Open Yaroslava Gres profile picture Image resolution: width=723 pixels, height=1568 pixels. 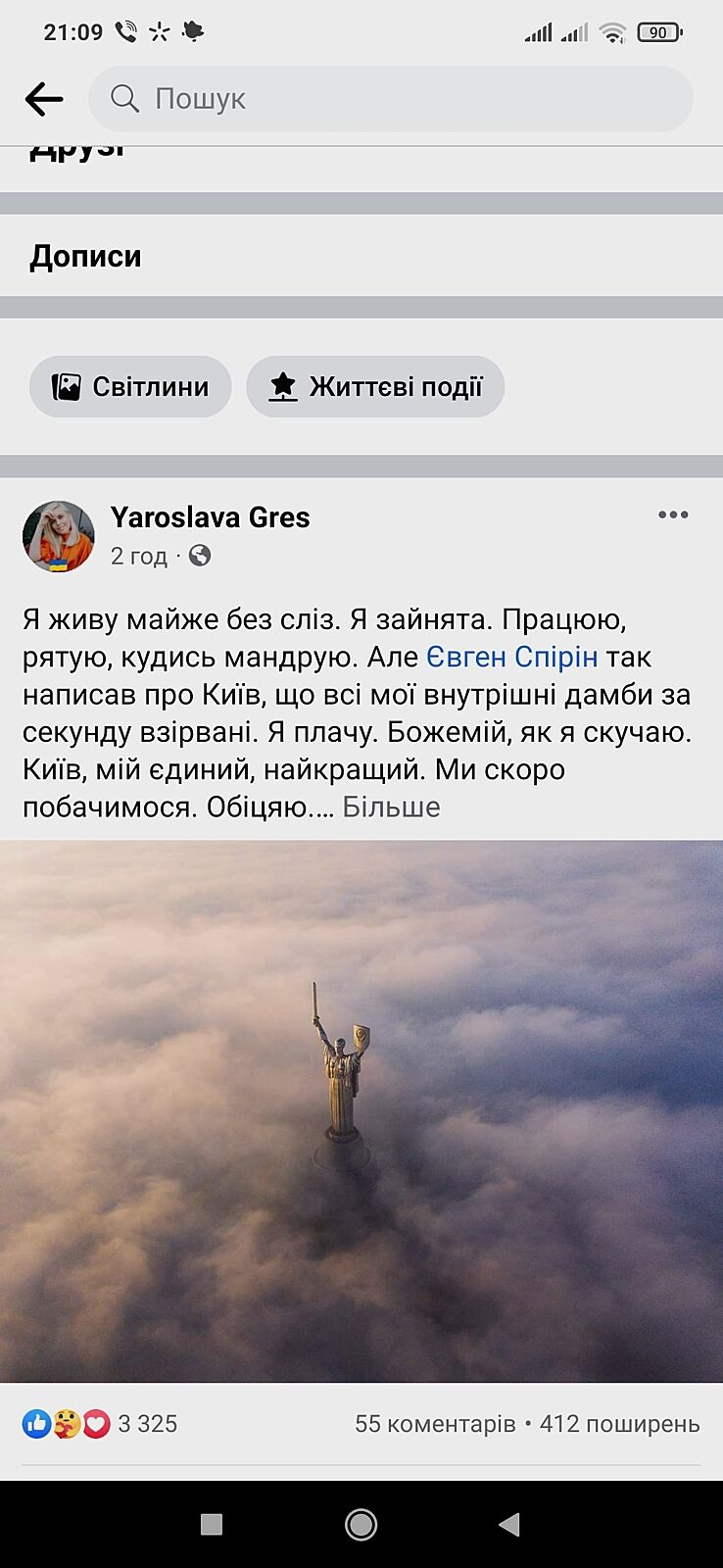coord(59,536)
